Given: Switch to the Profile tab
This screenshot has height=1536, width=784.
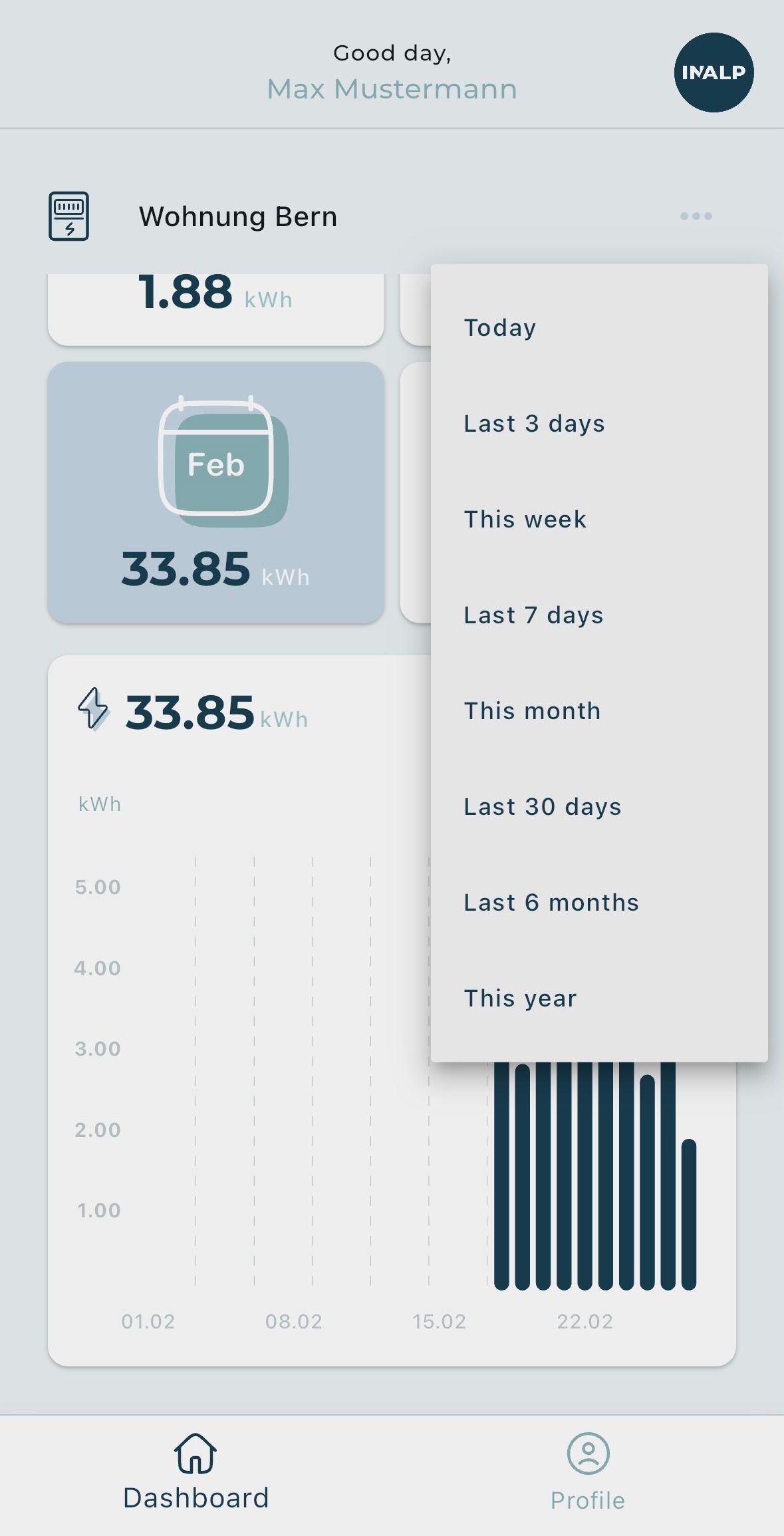Looking at the screenshot, I should (588, 1471).
